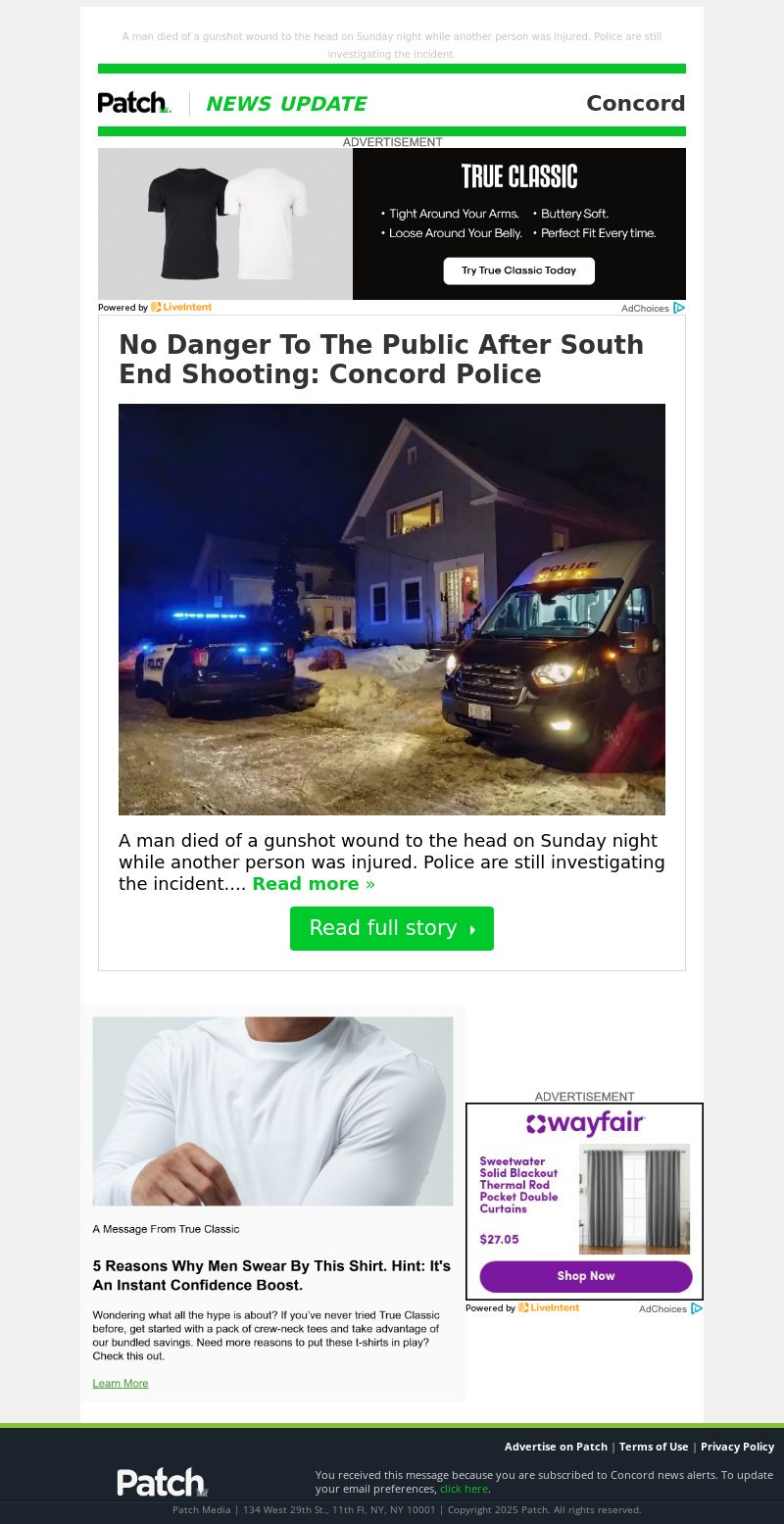Screen dimensions: 784x1524
Task: Follow the green Read more link
Action: [313, 884]
